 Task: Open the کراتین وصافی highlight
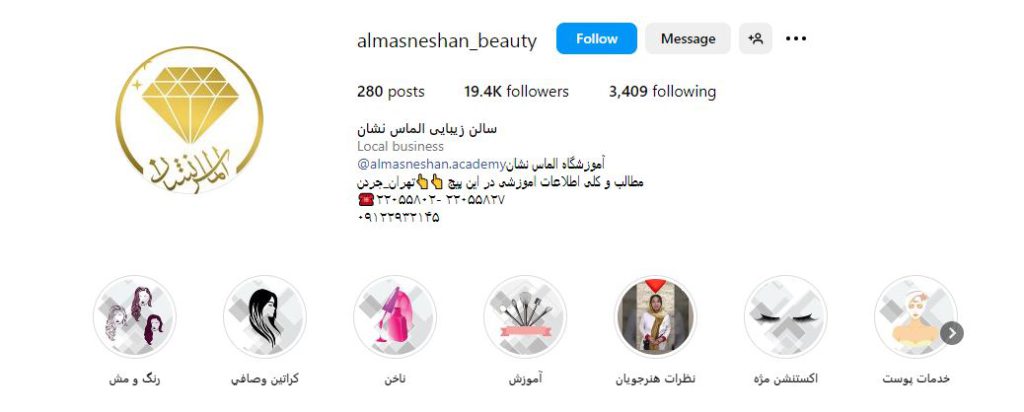click(265, 317)
